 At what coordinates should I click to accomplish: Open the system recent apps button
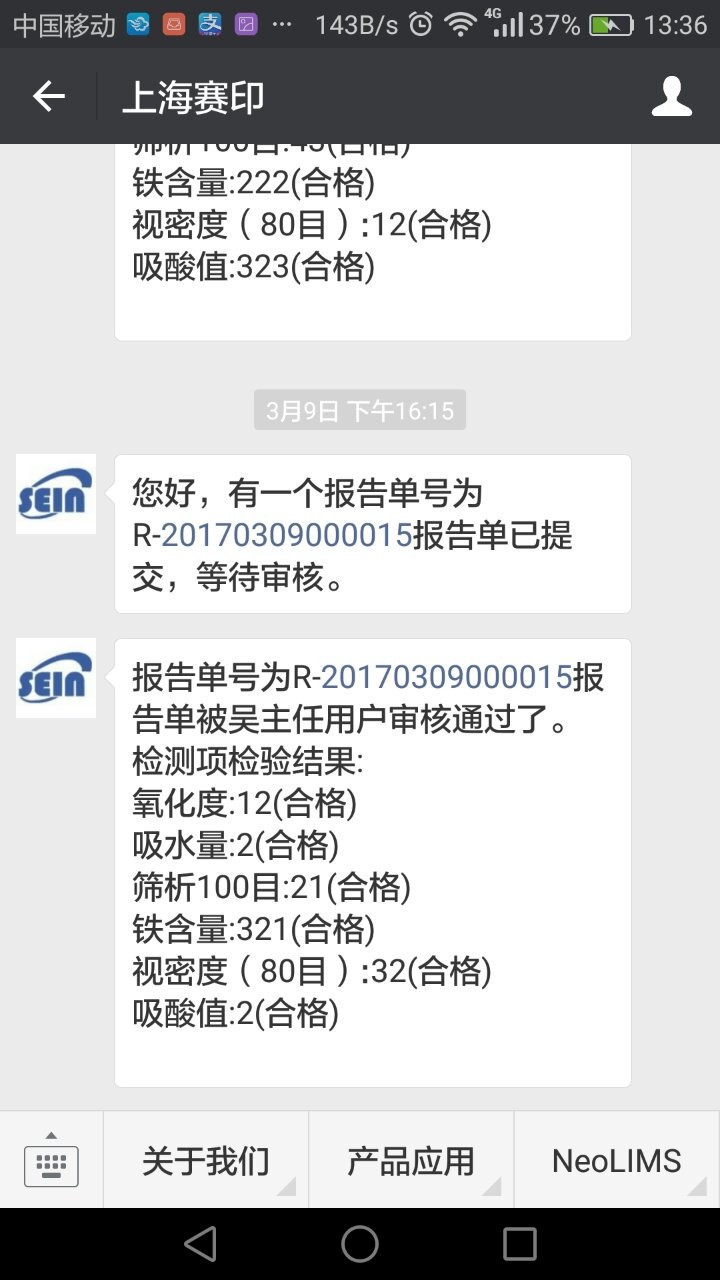[x=520, y=1244]
